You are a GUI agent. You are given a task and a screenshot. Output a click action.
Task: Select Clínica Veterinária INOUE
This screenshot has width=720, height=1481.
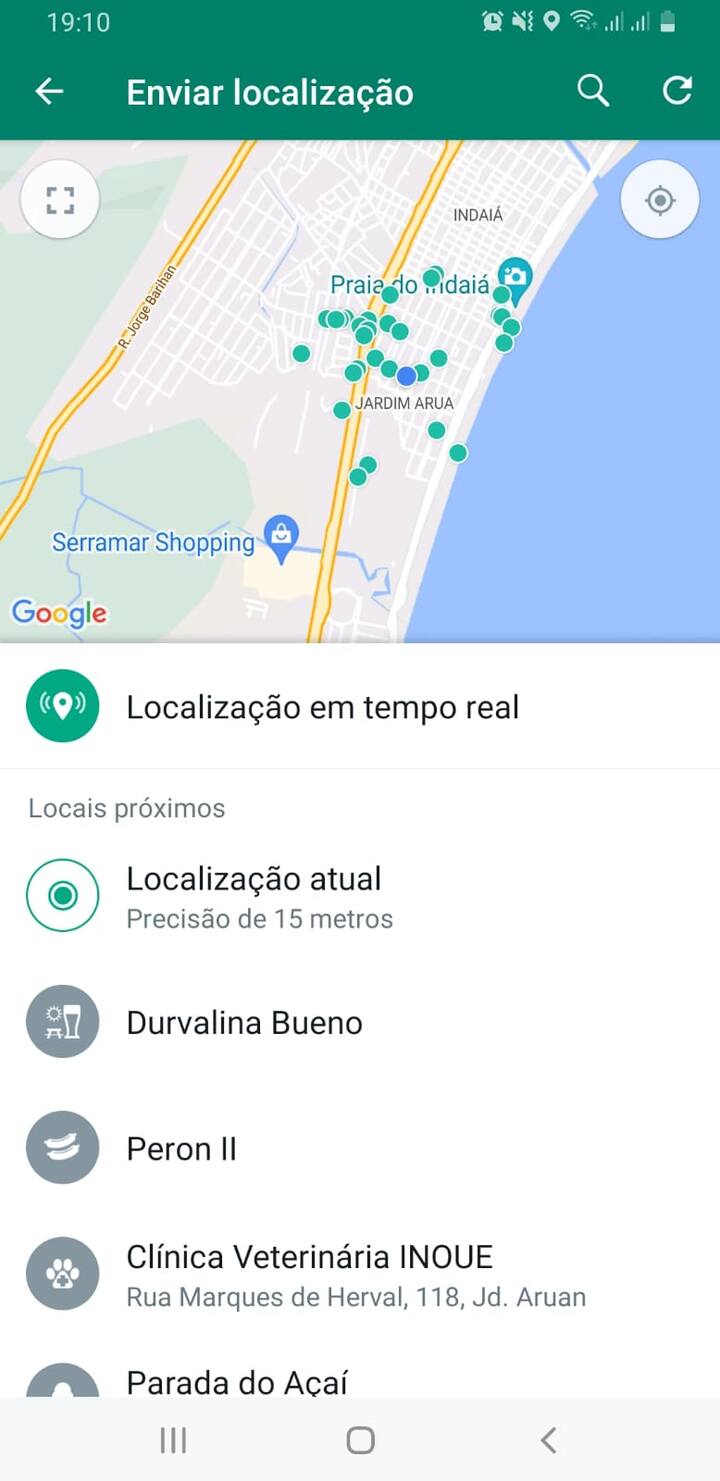tap(310, 1274)
